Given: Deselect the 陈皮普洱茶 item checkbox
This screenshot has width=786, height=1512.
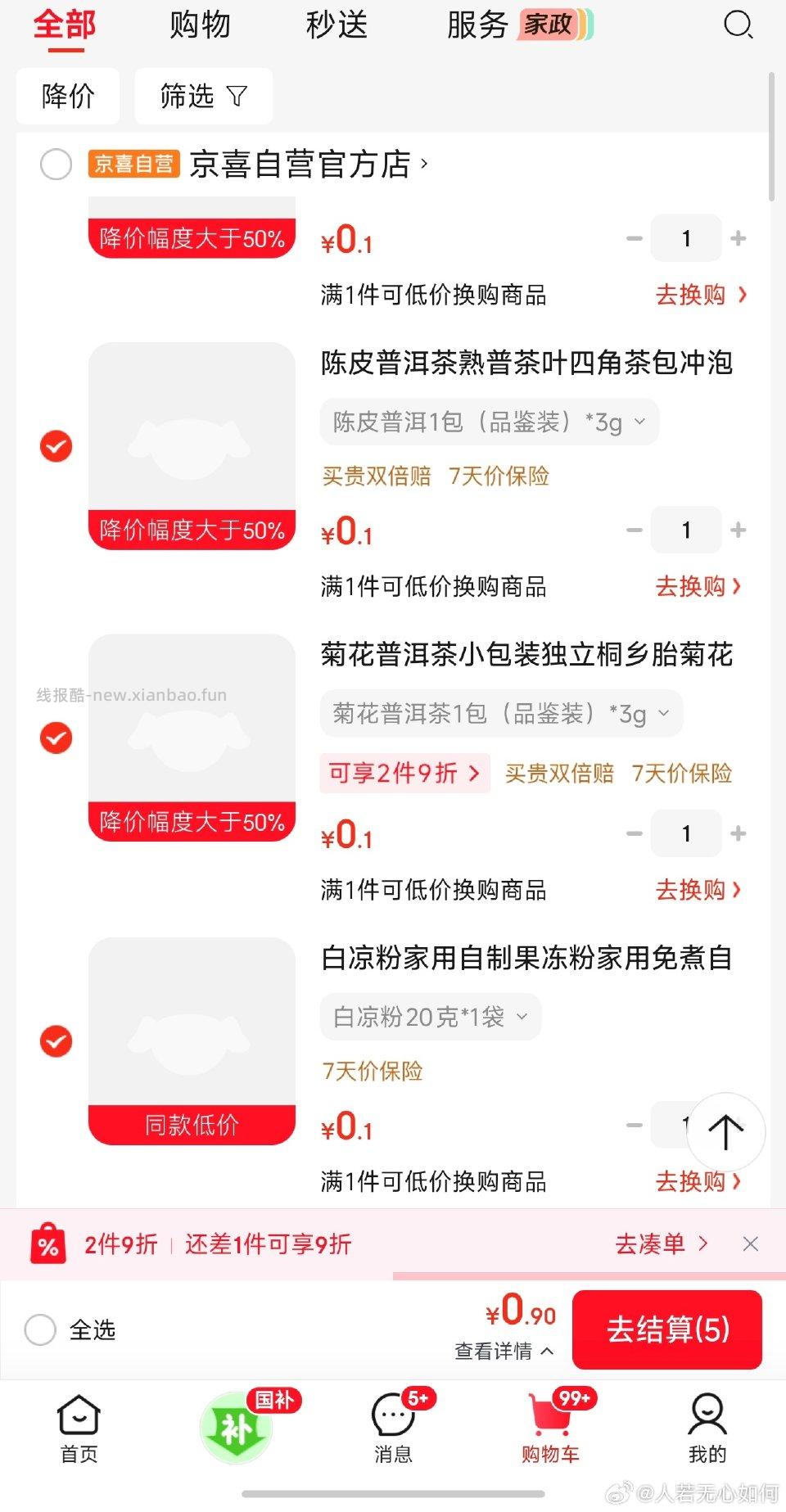Looking at the screenshot, I should 55,447.
